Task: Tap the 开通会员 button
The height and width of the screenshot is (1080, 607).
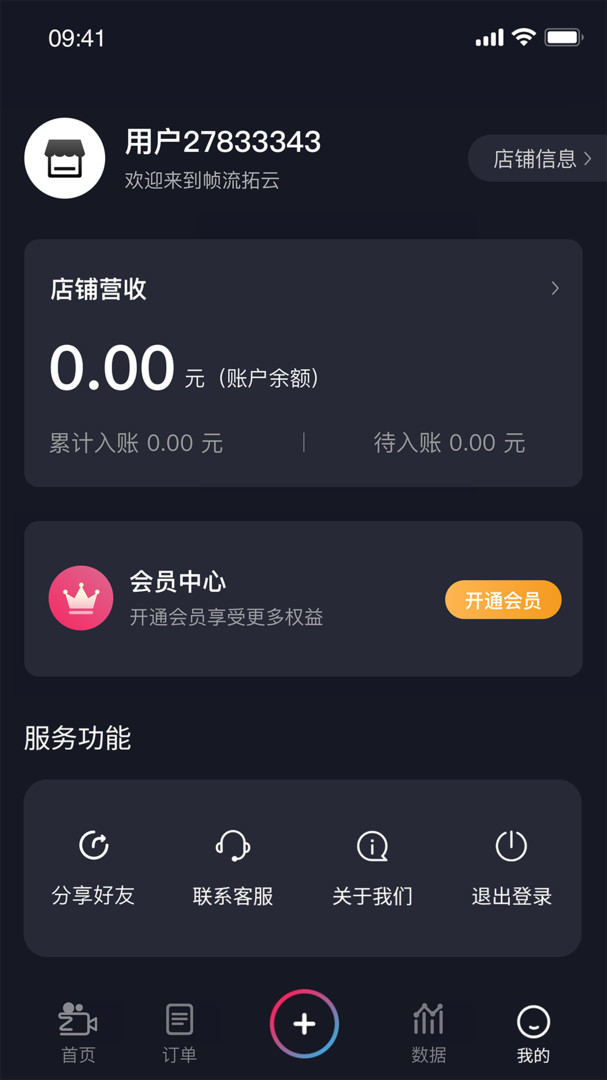Action: click(503, 600)
